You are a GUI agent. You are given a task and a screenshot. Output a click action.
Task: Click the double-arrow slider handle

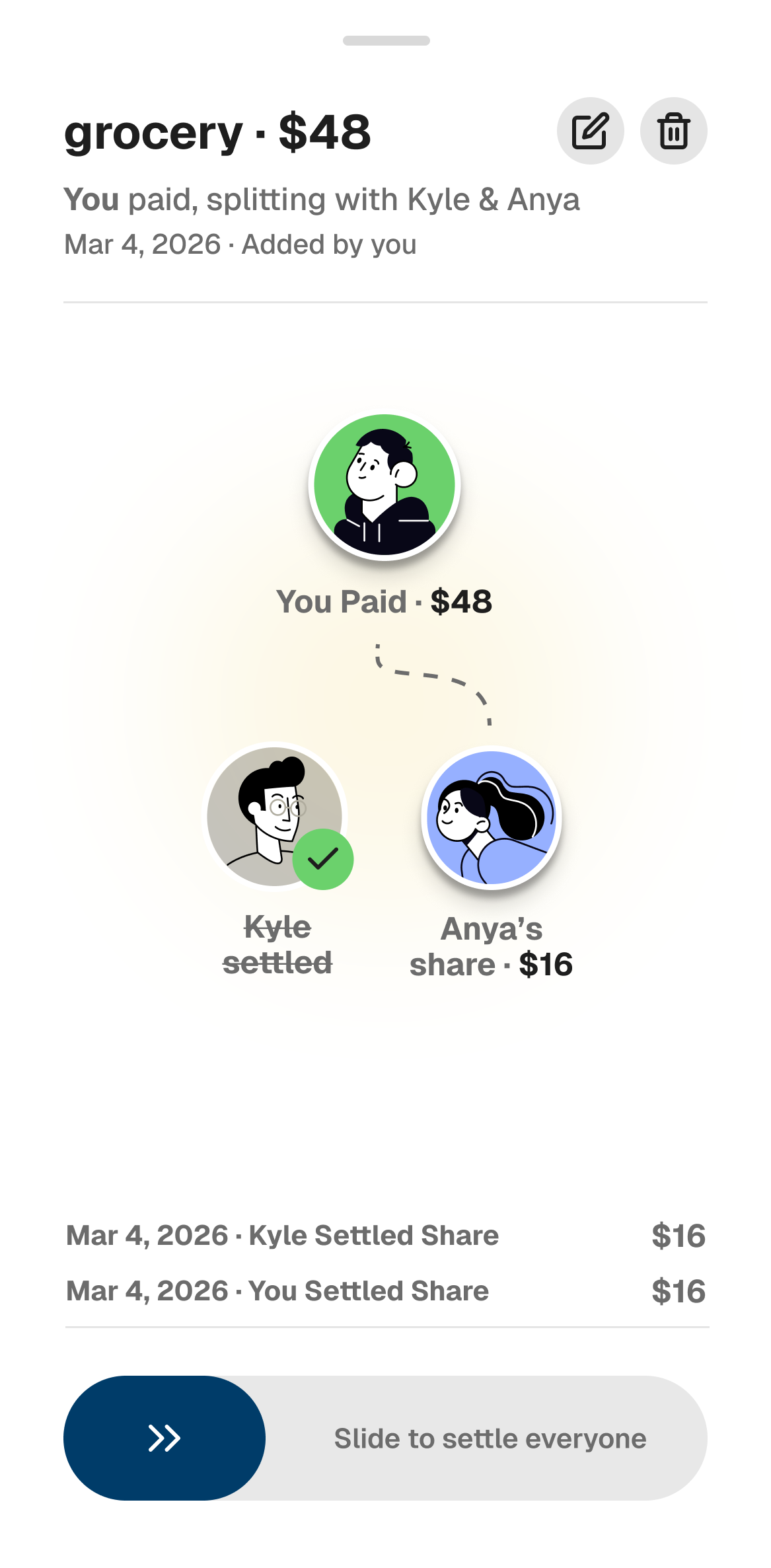(163, 1438)
